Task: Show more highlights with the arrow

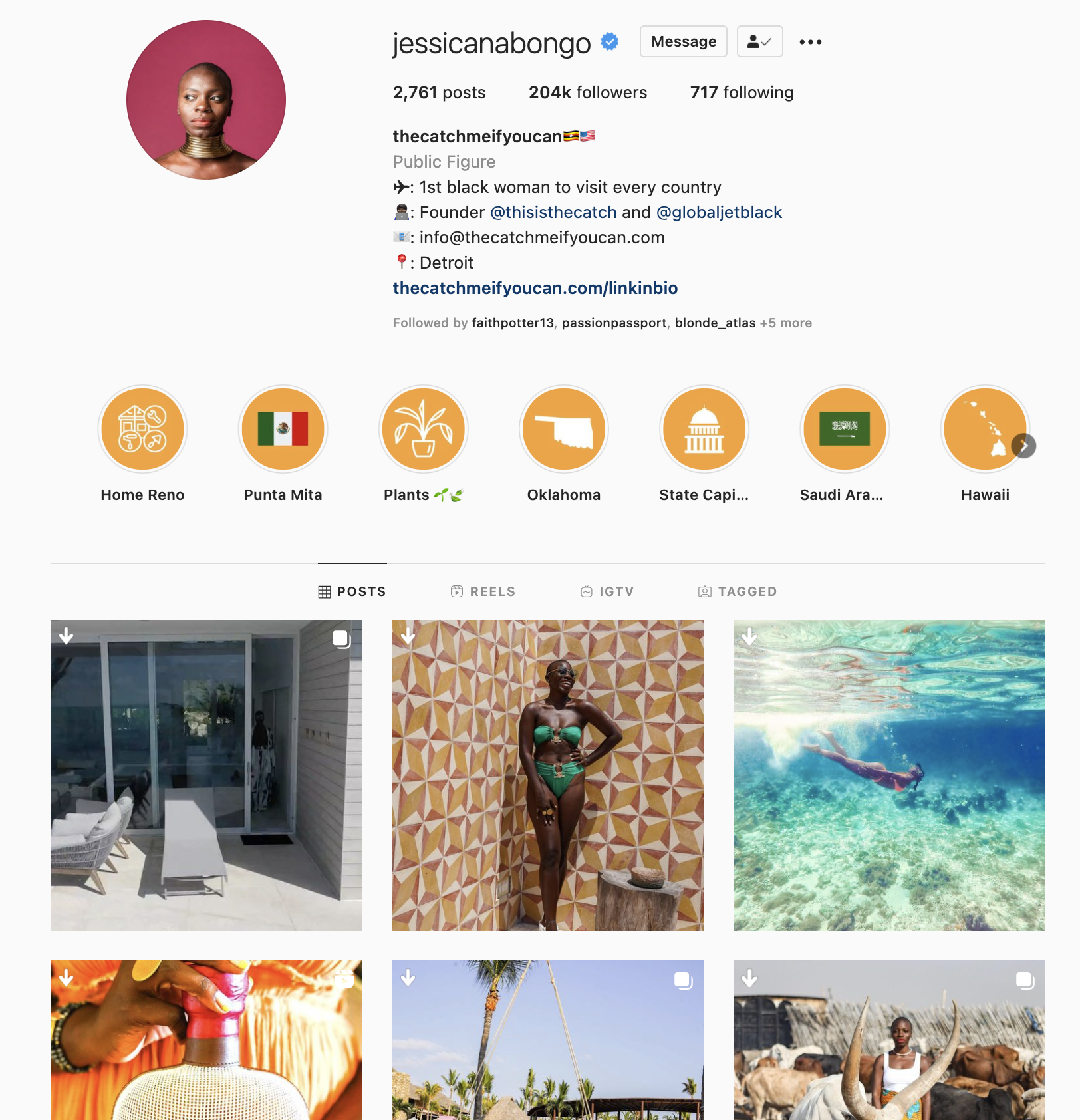Action: 1023,446
